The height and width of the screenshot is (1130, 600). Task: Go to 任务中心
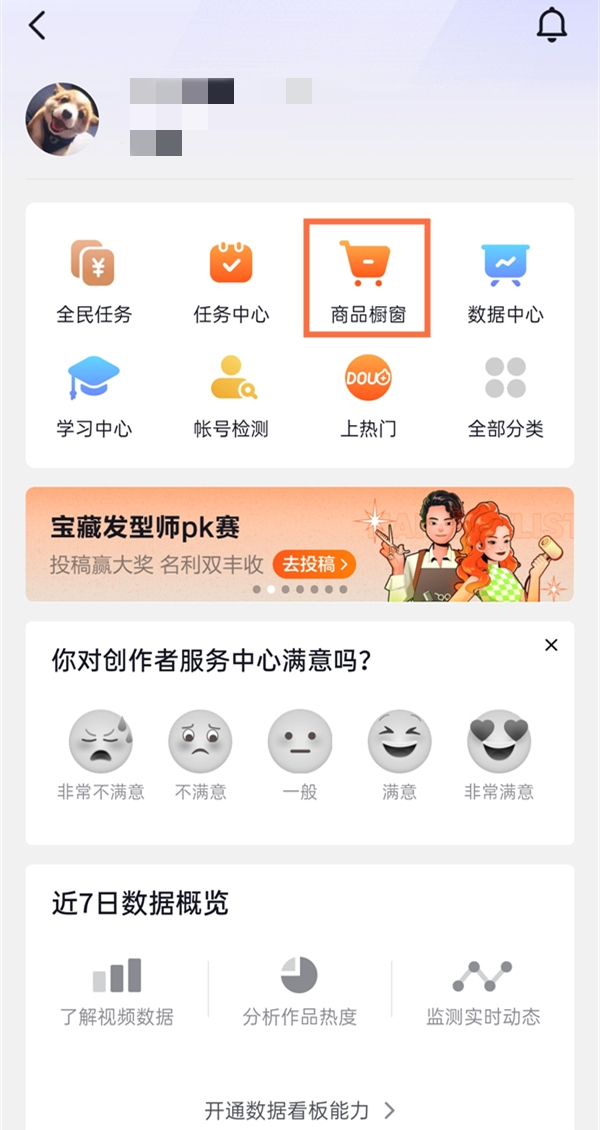pos(231,280)
